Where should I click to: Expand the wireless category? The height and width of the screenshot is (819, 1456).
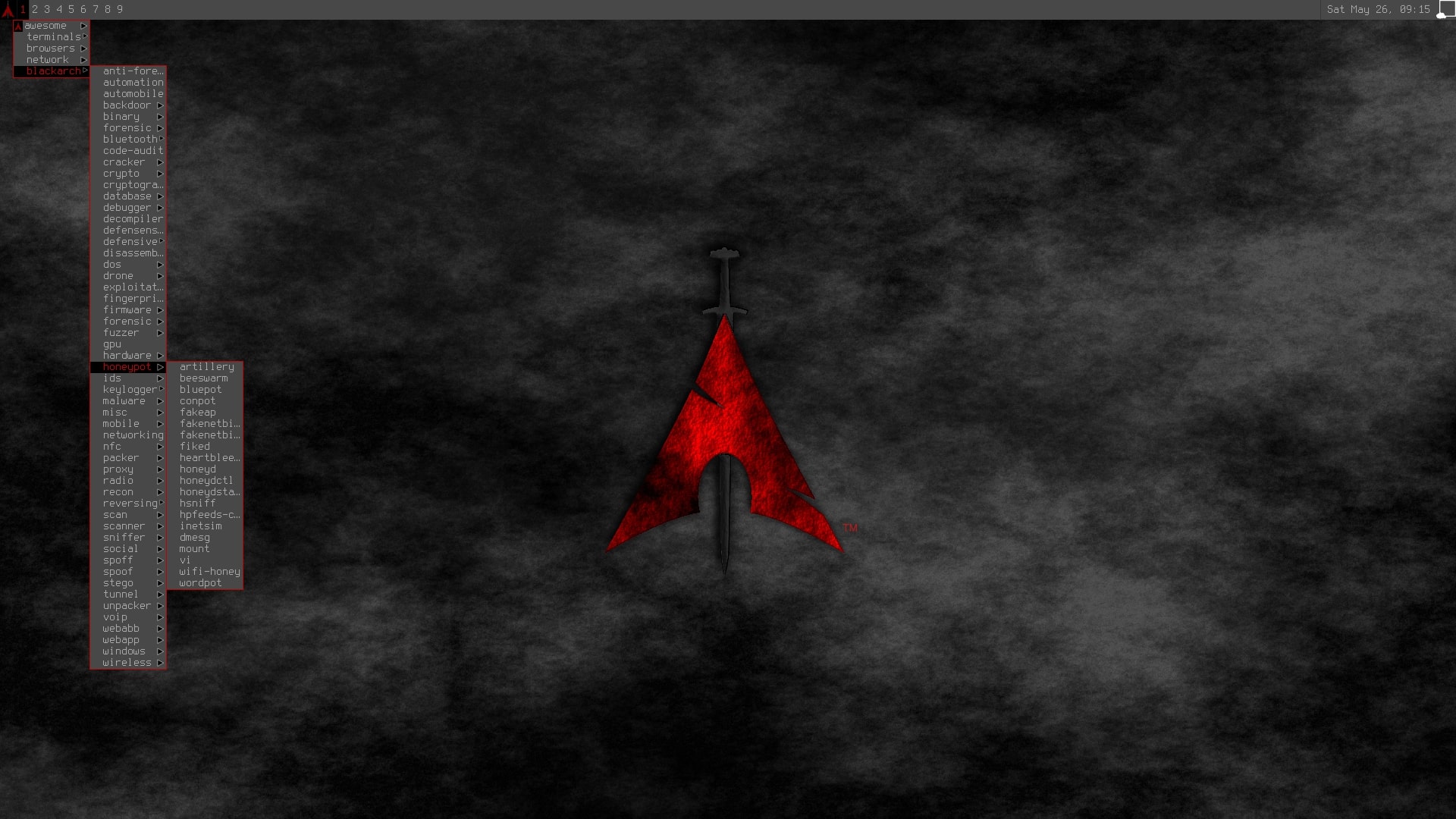127,663
